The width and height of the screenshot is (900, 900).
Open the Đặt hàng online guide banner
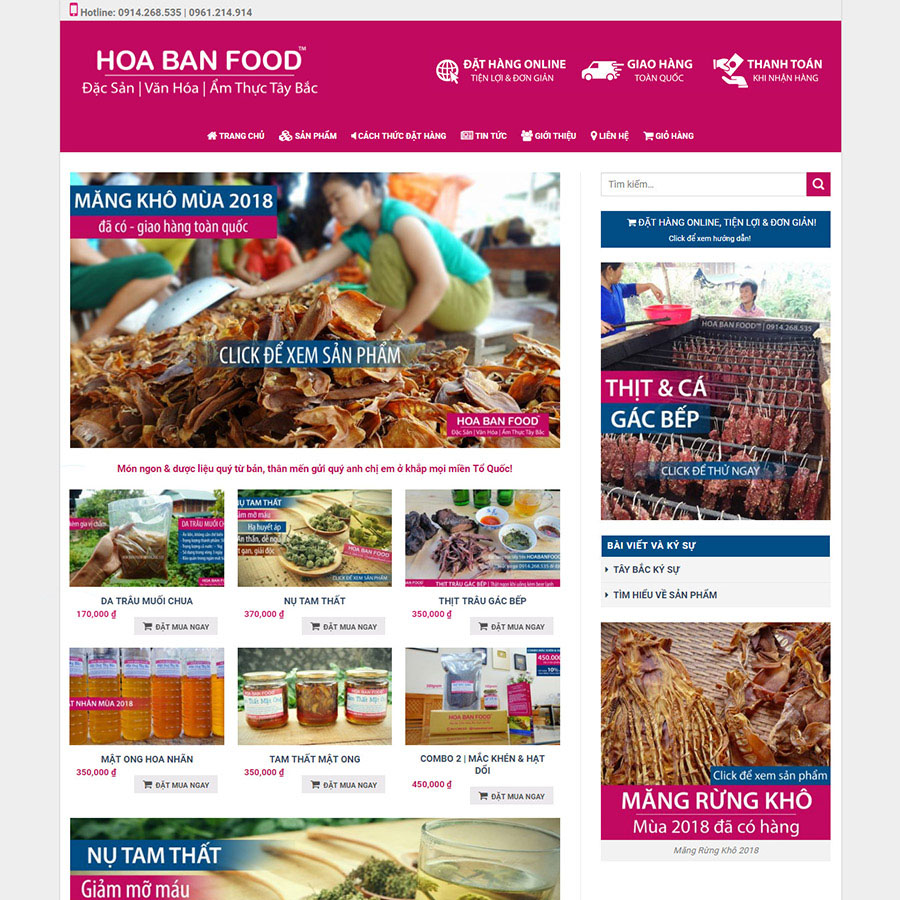(715, 229)
